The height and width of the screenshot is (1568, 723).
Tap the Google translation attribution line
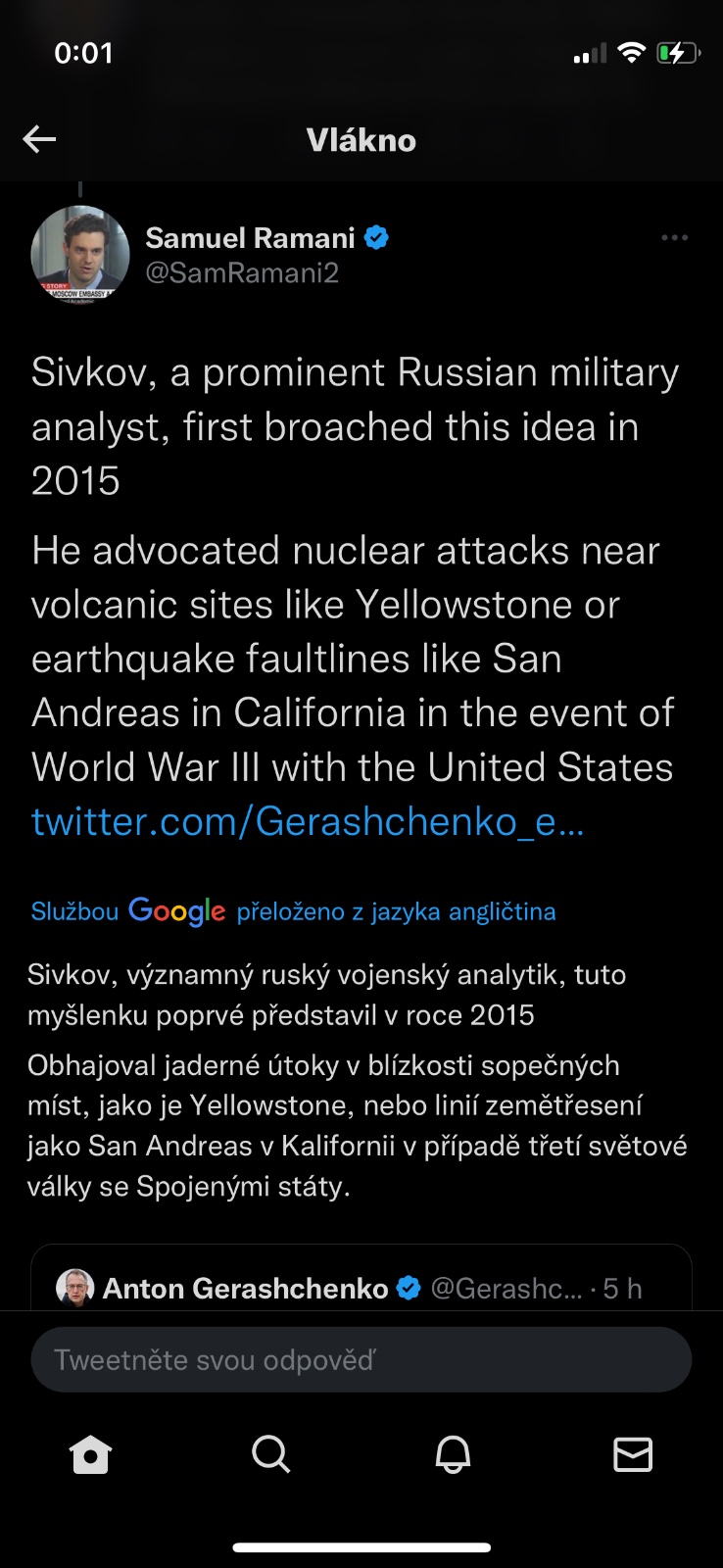click(293, 911)
